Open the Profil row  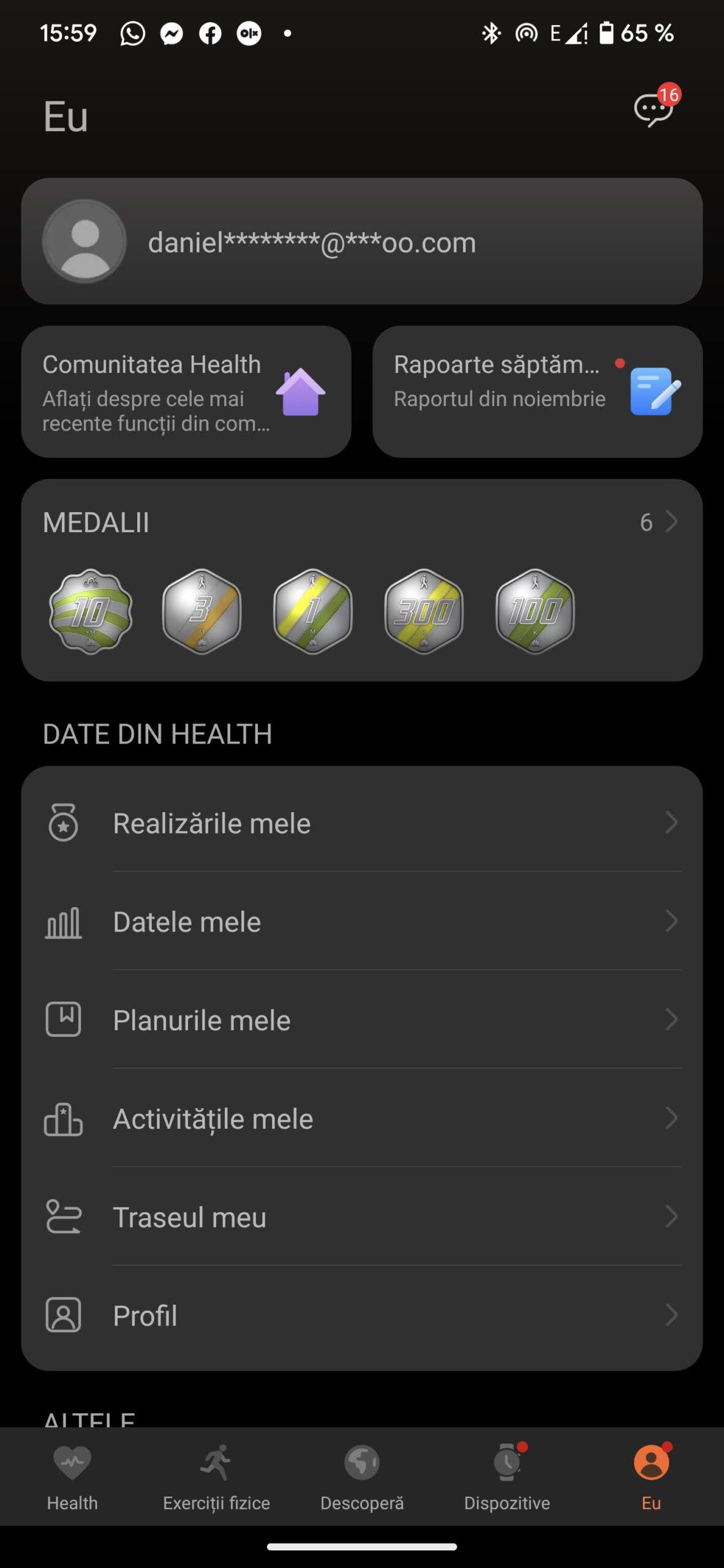tap(361, 1316)
